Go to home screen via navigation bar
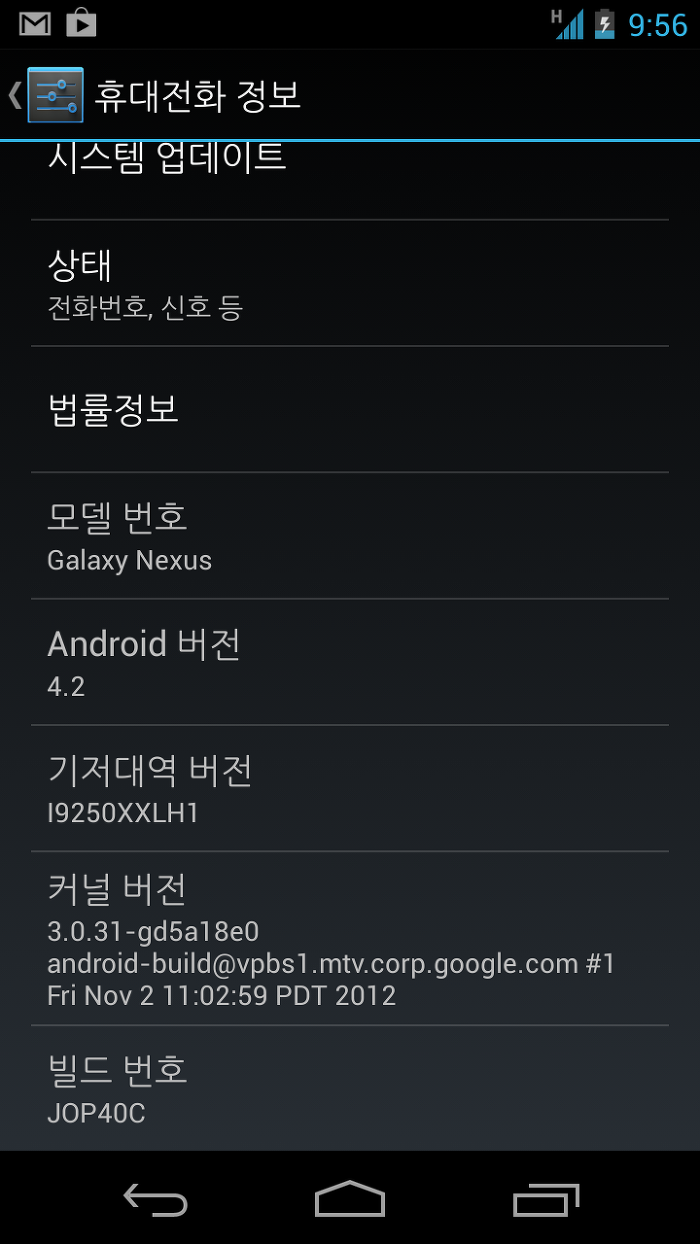The image size is (700, 1244). point(350,1199)
